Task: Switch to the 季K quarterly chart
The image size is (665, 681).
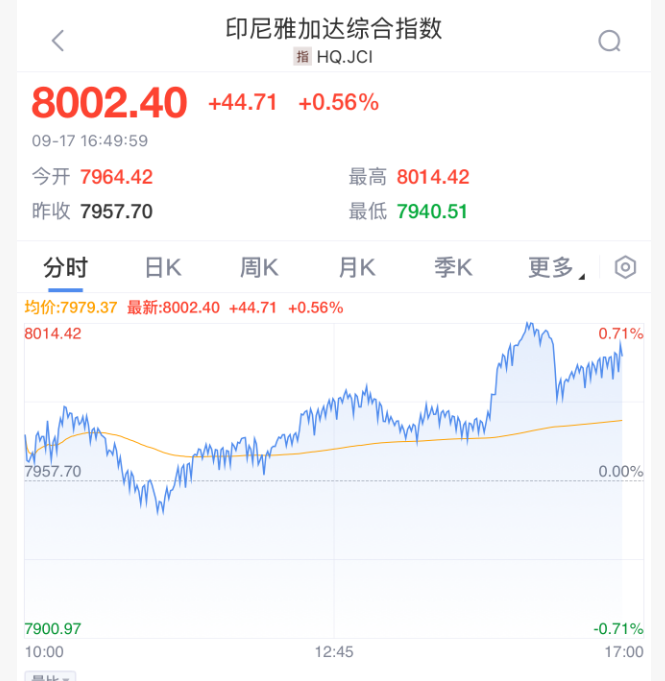Action: point(452,267)
